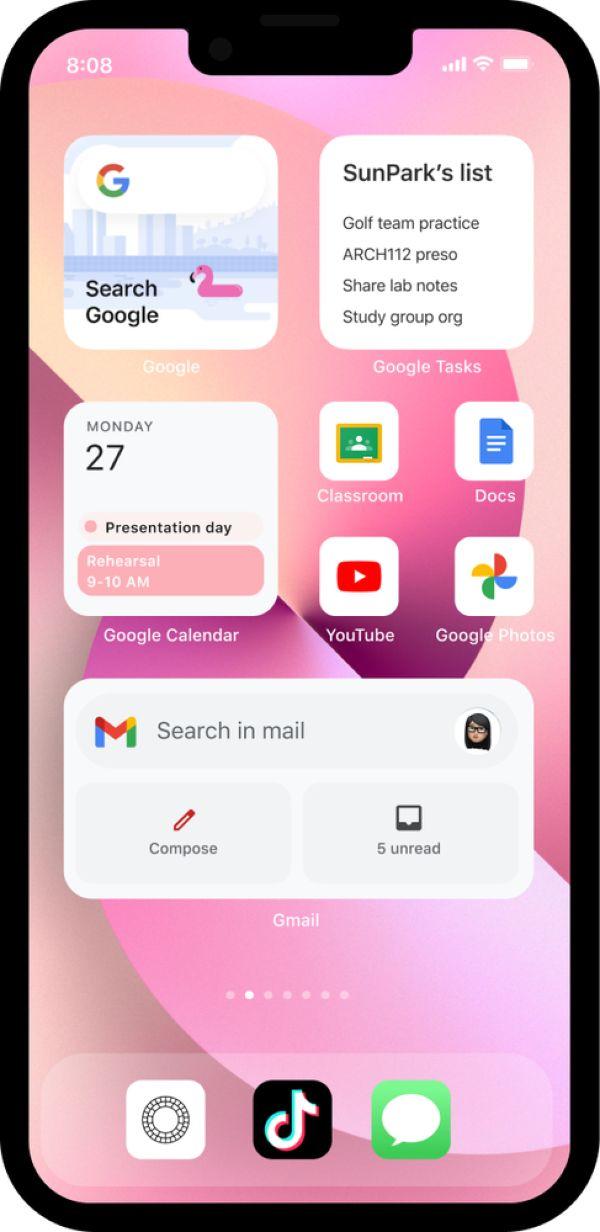Open the Search Google widget

(x=170, y=243)
